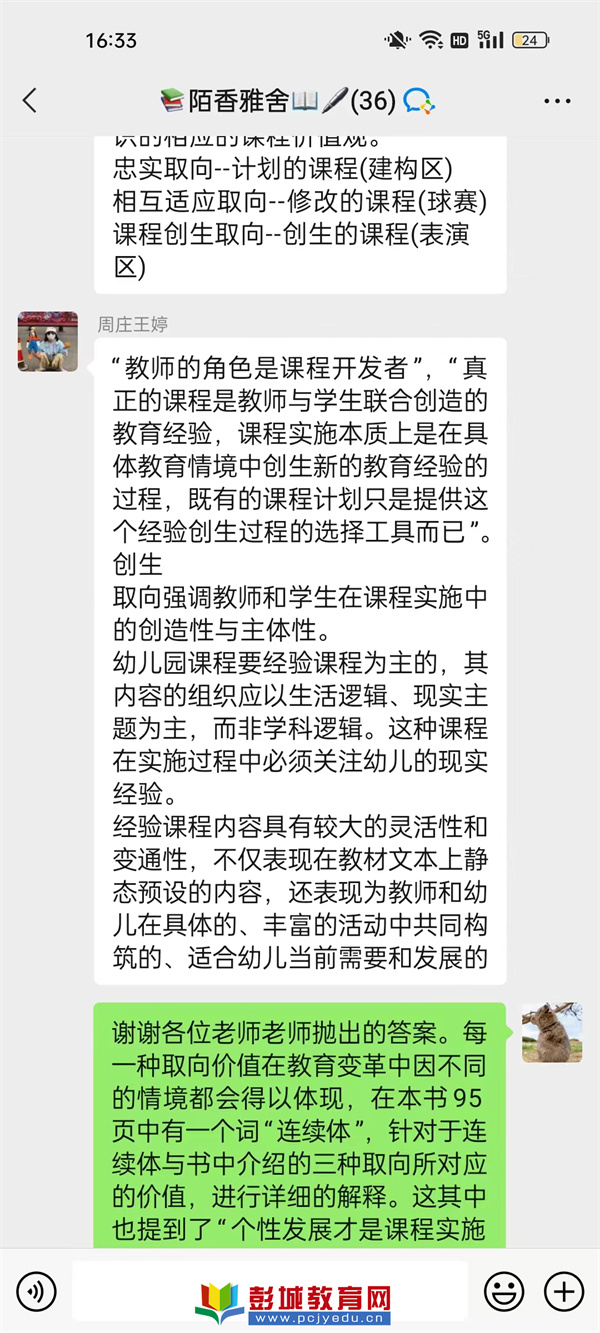The height and width of the screenshot is (1333, 600).
Task: Open the group chat overflow menu
Action: [x=557, y=101]
